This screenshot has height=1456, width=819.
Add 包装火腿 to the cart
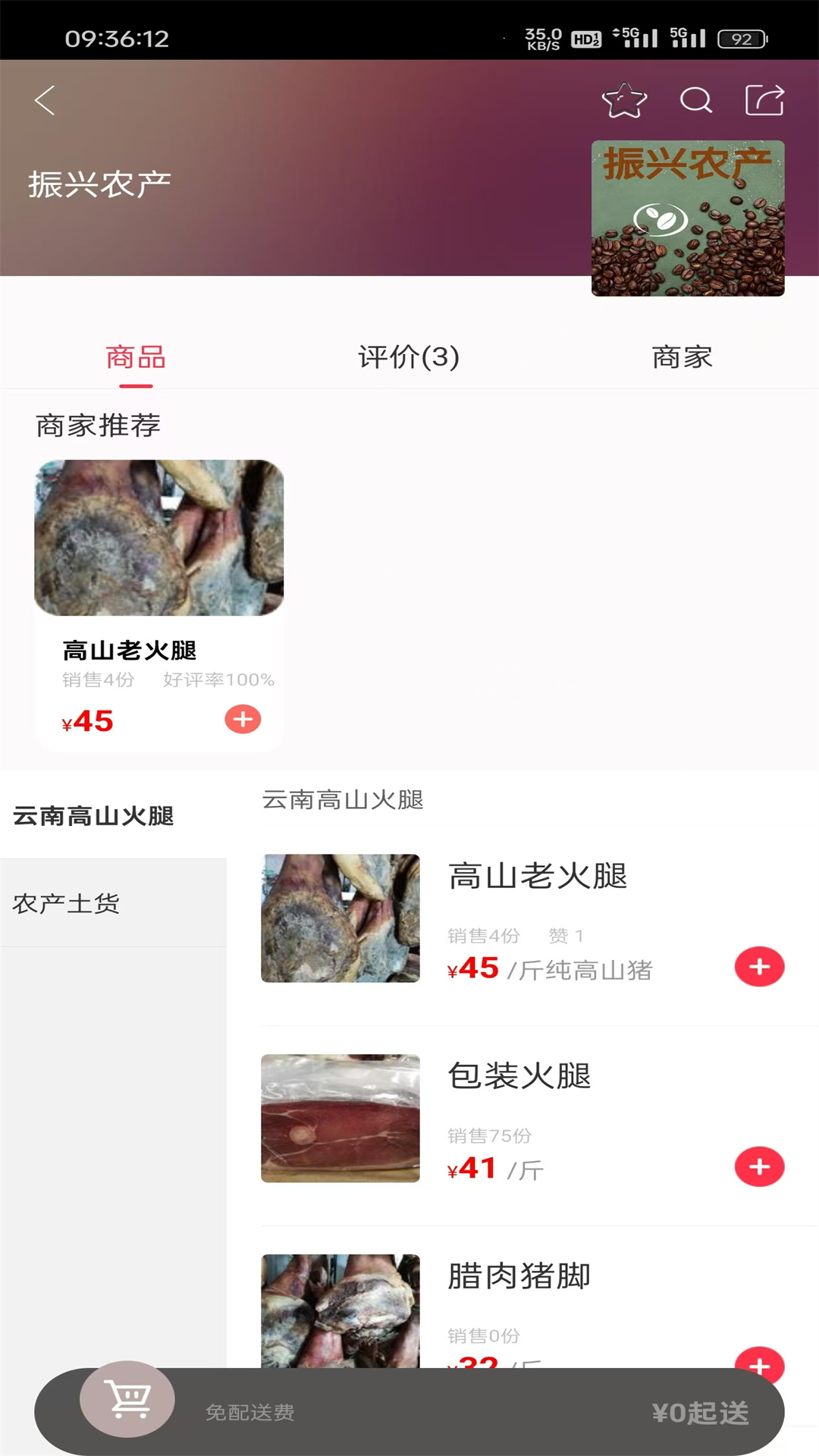[759, 1167]
